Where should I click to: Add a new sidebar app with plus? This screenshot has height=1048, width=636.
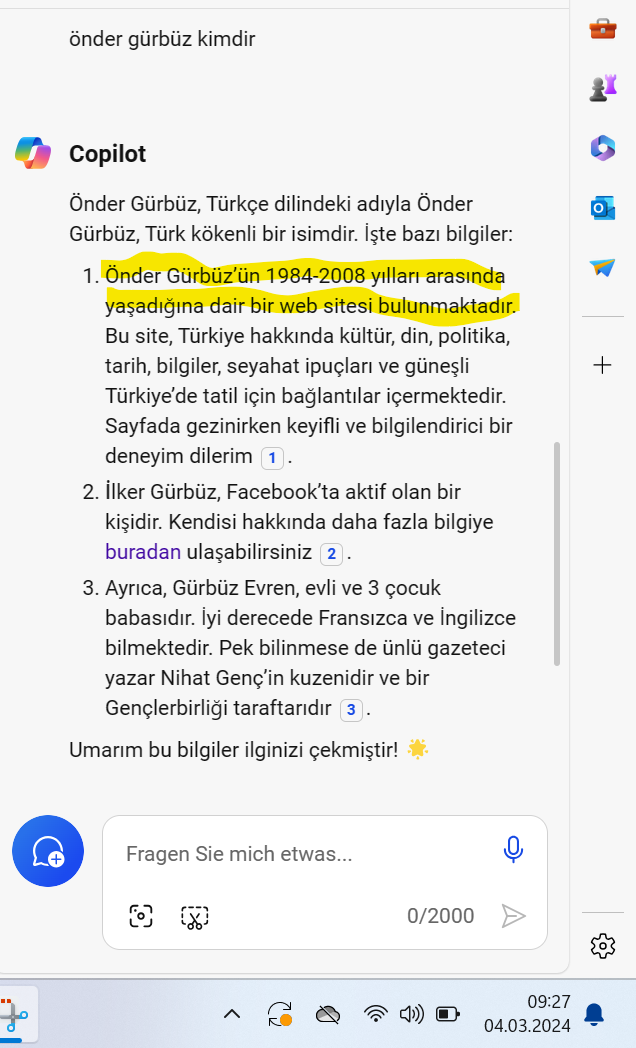coord(602,365)
